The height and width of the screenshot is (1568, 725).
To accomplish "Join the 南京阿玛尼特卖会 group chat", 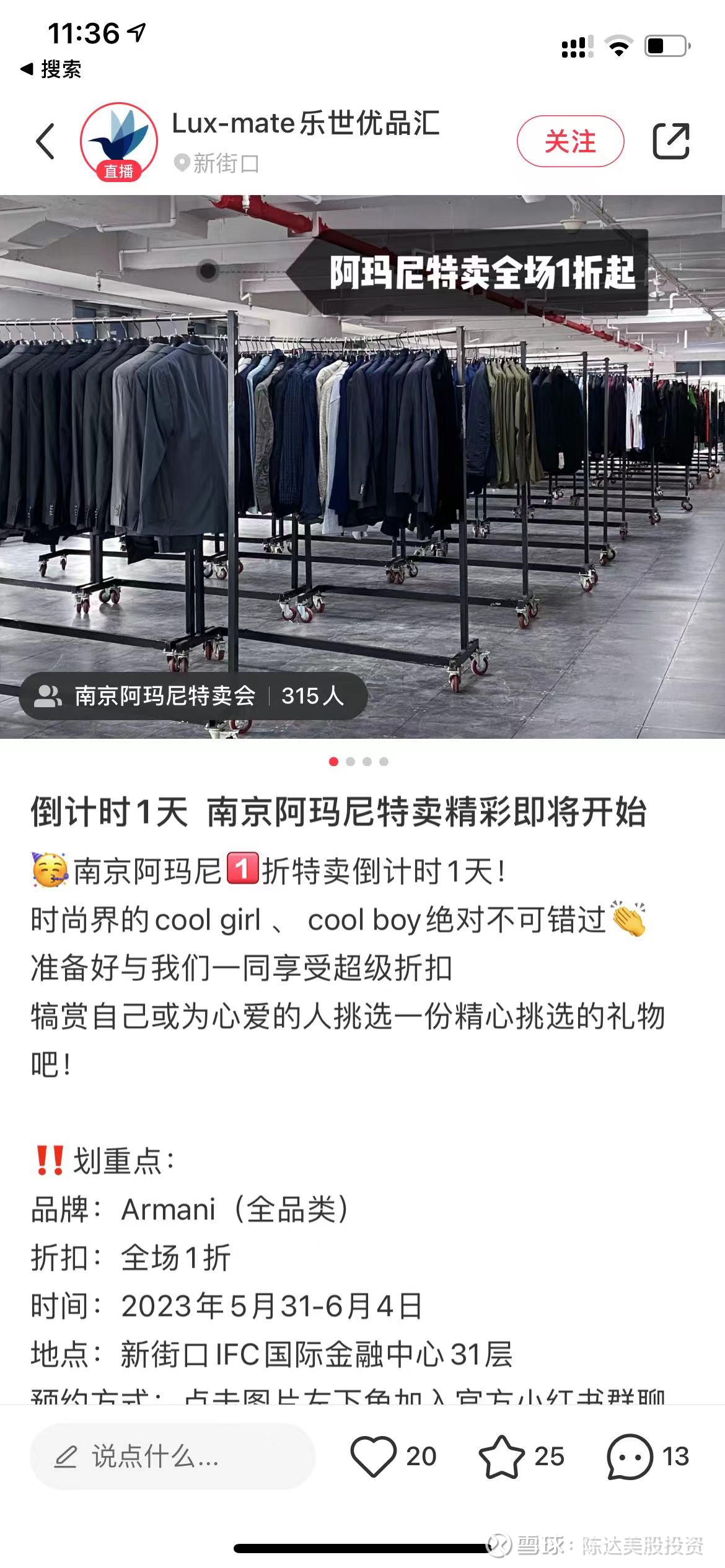I will 193,696.
